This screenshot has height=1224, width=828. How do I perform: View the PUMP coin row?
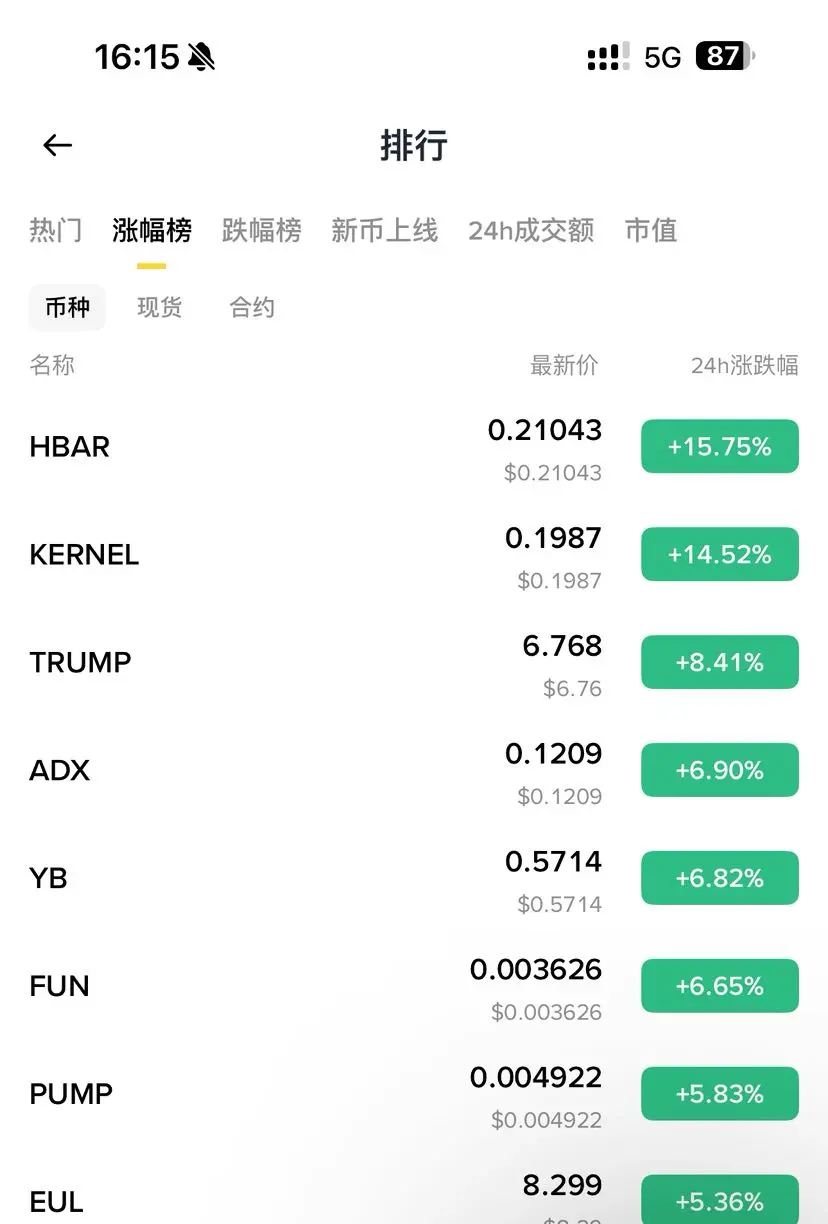(x=71, y=1095)
